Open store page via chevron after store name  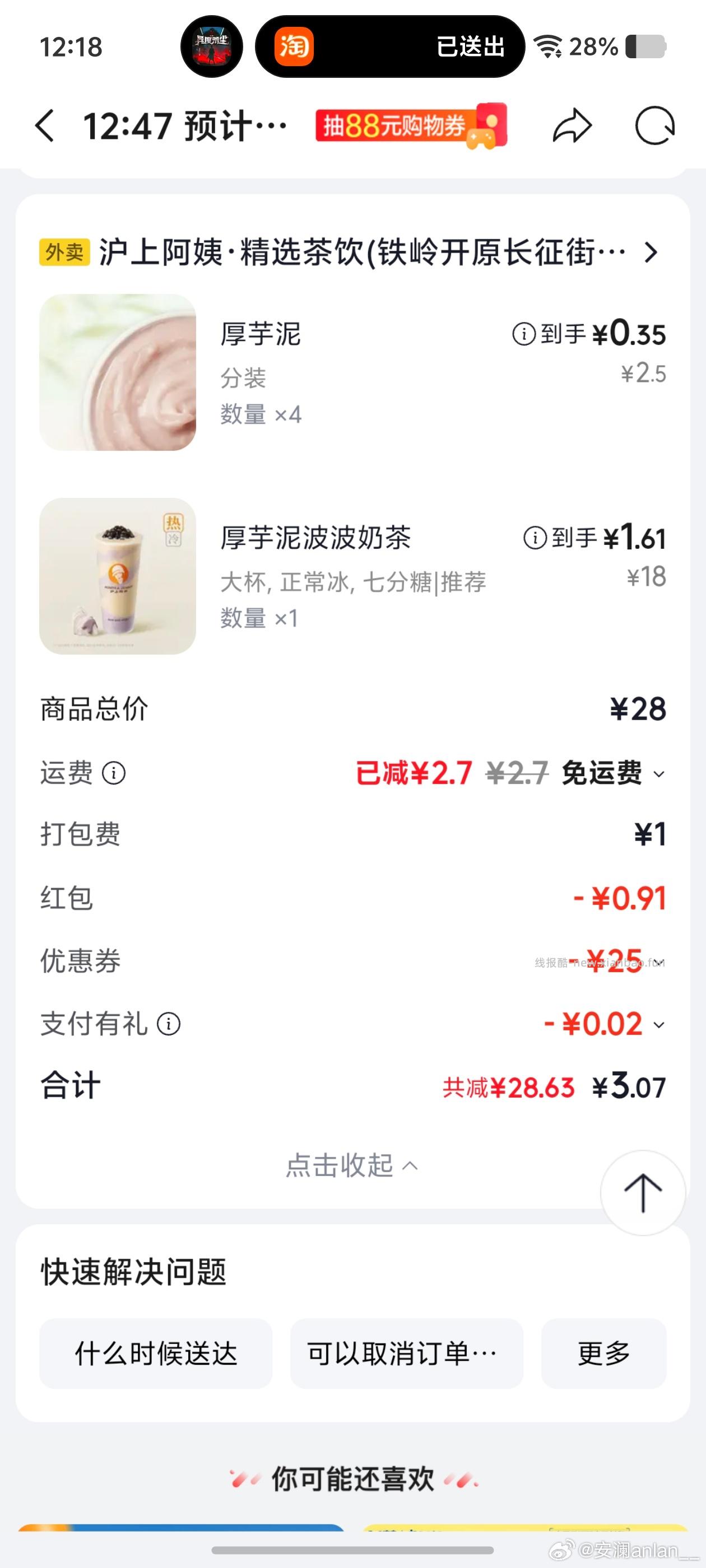651,253
